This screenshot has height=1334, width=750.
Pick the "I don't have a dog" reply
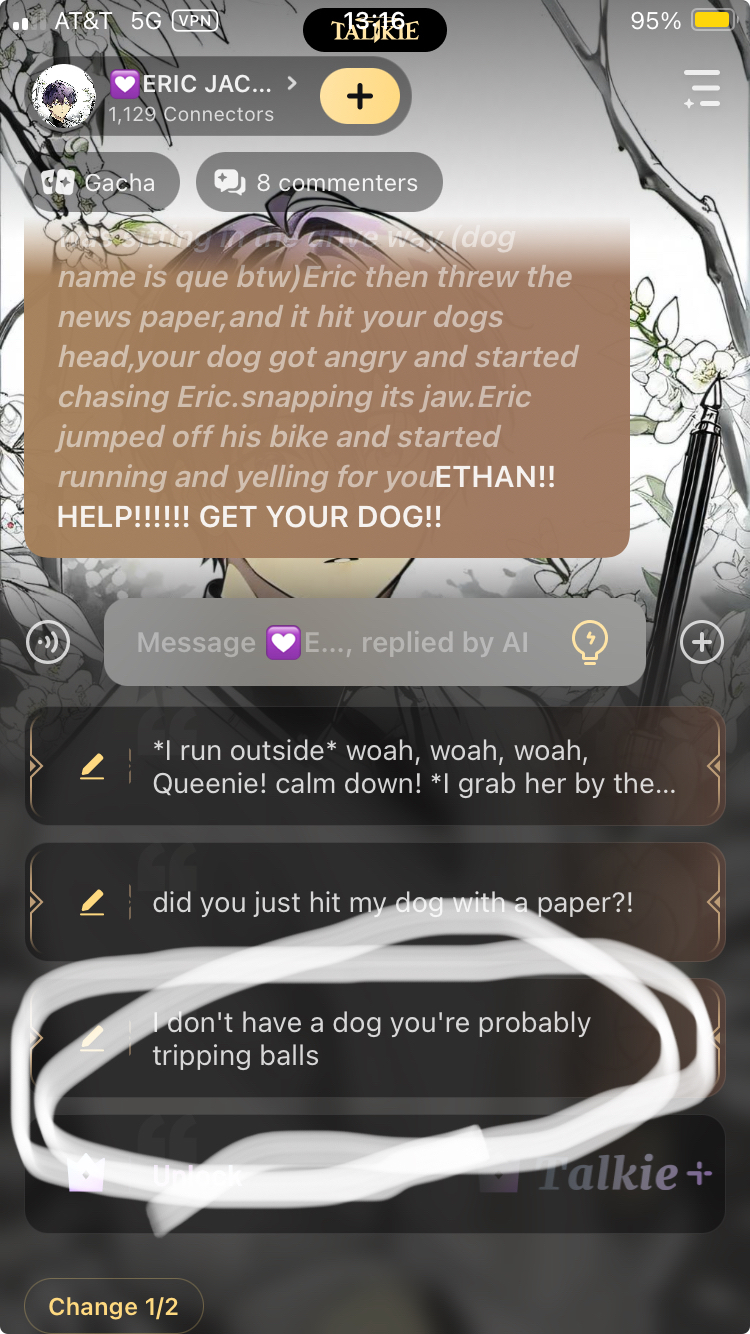tap(372, 1039)
